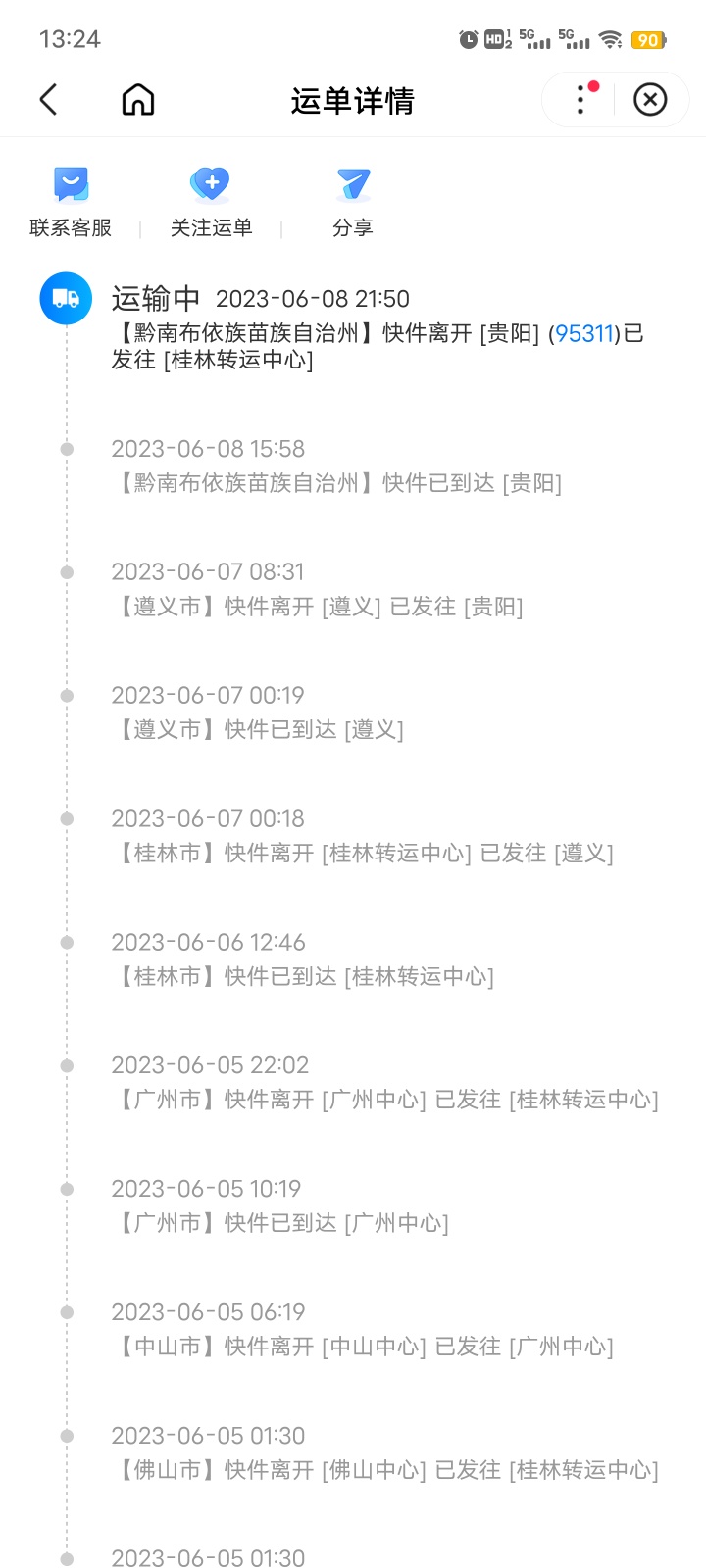Share the waybill via 分享
Screen dimensions: 706x1568
(x=353, y=203)
